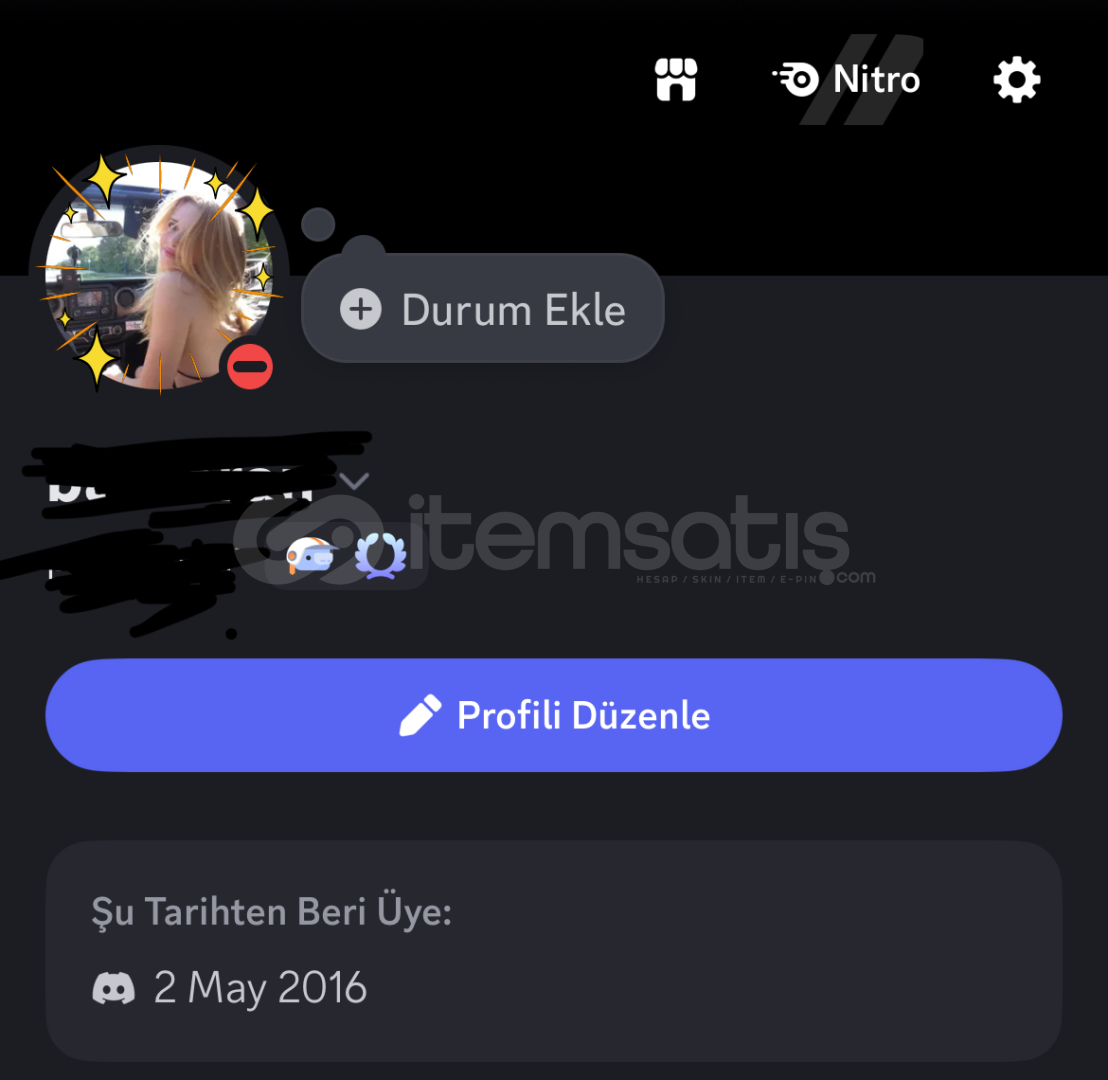
Task: Add a status via Durum Ekle
Action: tap(483, 310)
